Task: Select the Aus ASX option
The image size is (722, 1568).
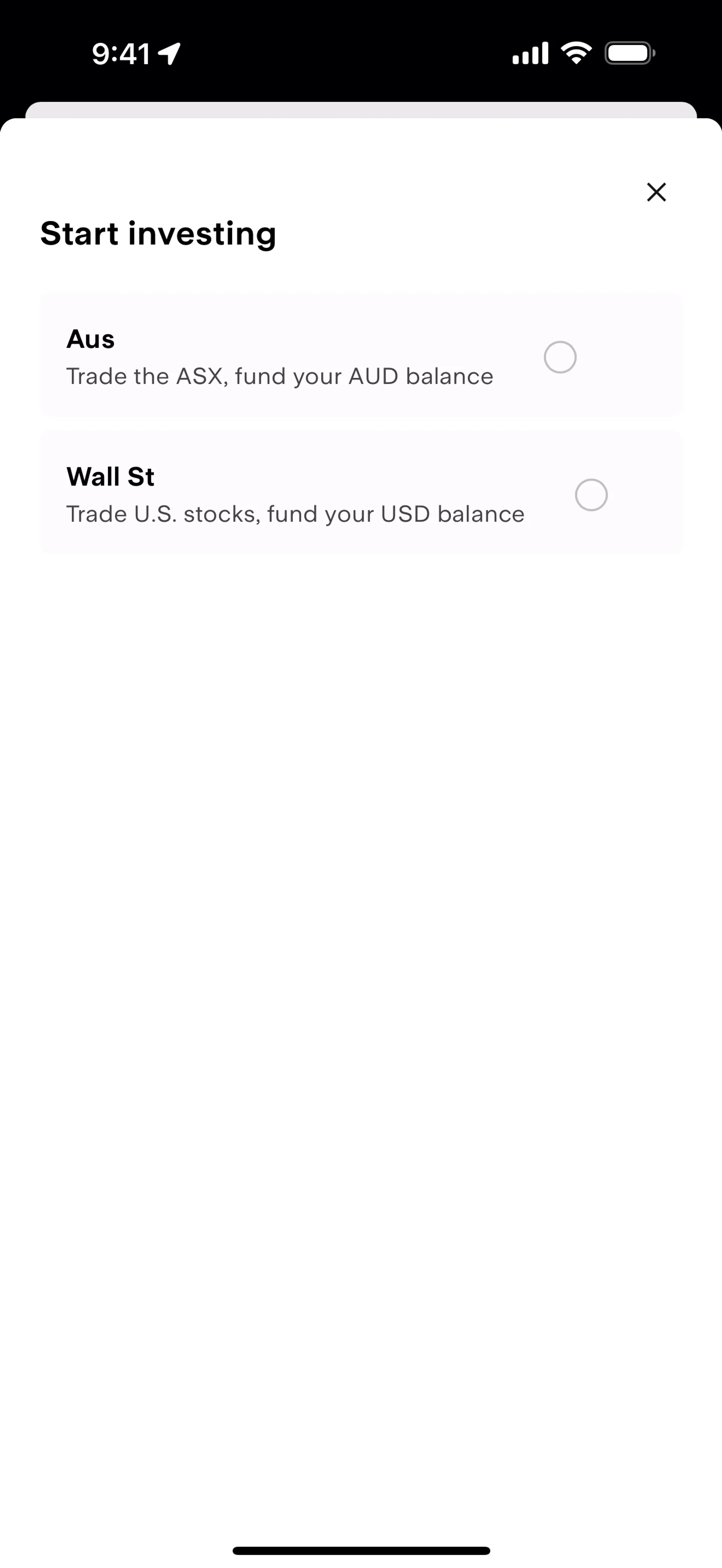Action: click(560, 357)
